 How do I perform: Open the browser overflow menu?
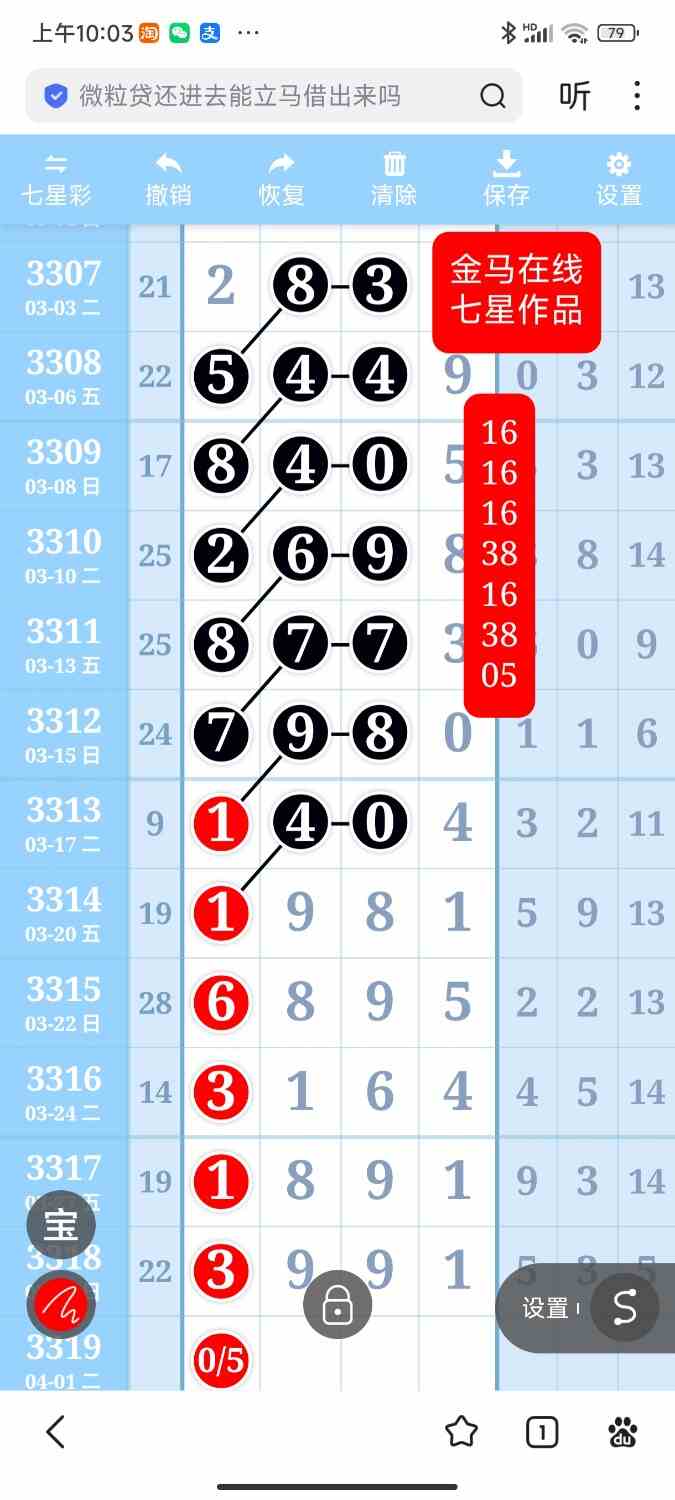tap(637, 96)
